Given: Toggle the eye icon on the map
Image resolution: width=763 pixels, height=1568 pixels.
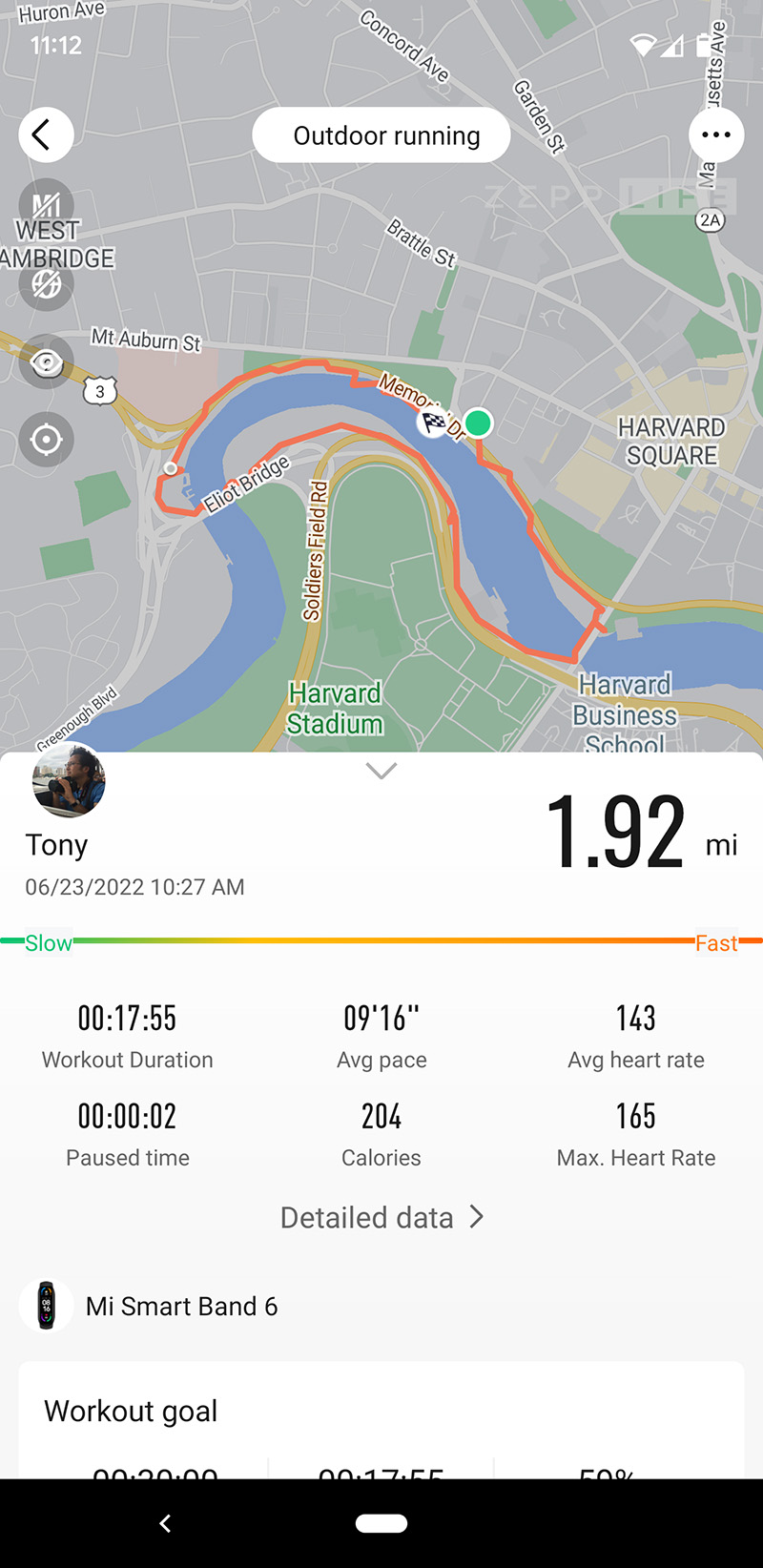Looking at the screenshot, I should (46, 362).
